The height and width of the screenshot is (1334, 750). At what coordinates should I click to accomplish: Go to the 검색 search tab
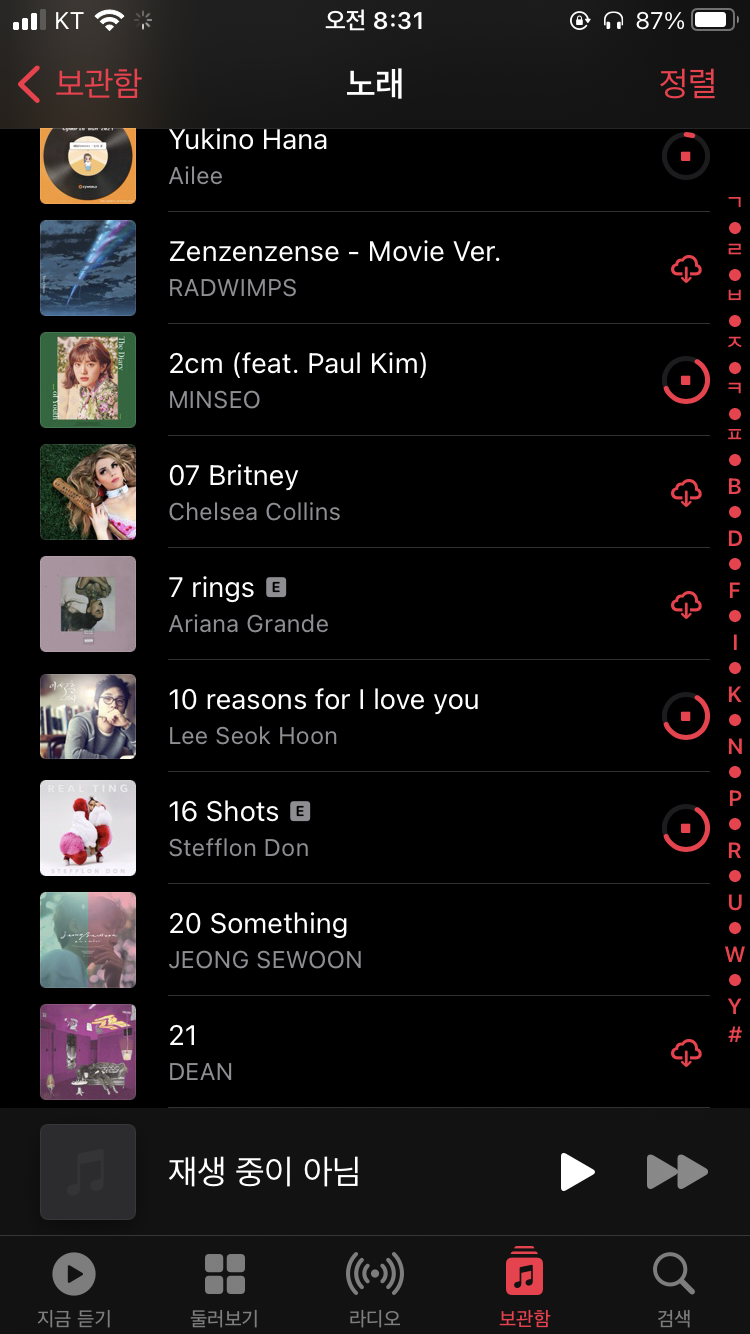674,1288
